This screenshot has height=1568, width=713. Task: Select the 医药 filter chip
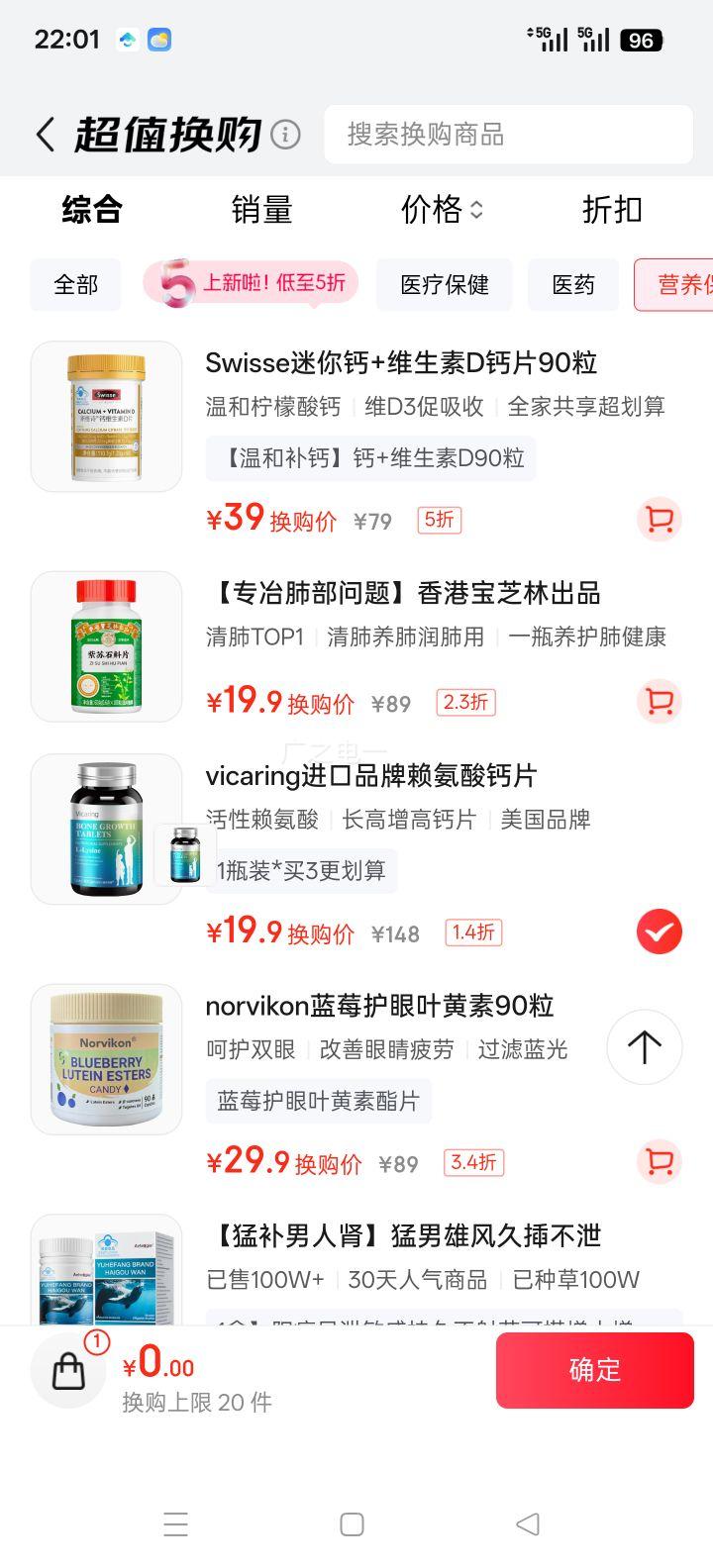tap(573, 284)
